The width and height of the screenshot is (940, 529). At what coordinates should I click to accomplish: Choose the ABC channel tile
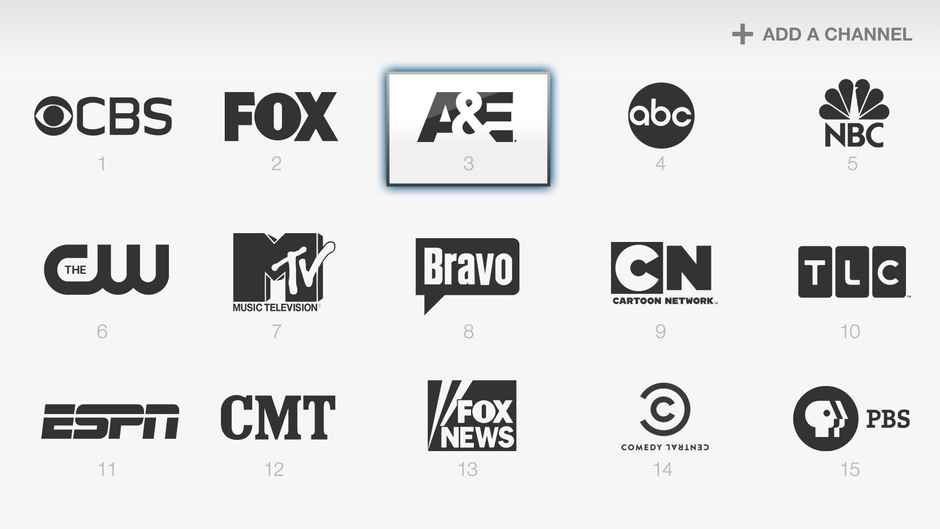tap(661, 116)
